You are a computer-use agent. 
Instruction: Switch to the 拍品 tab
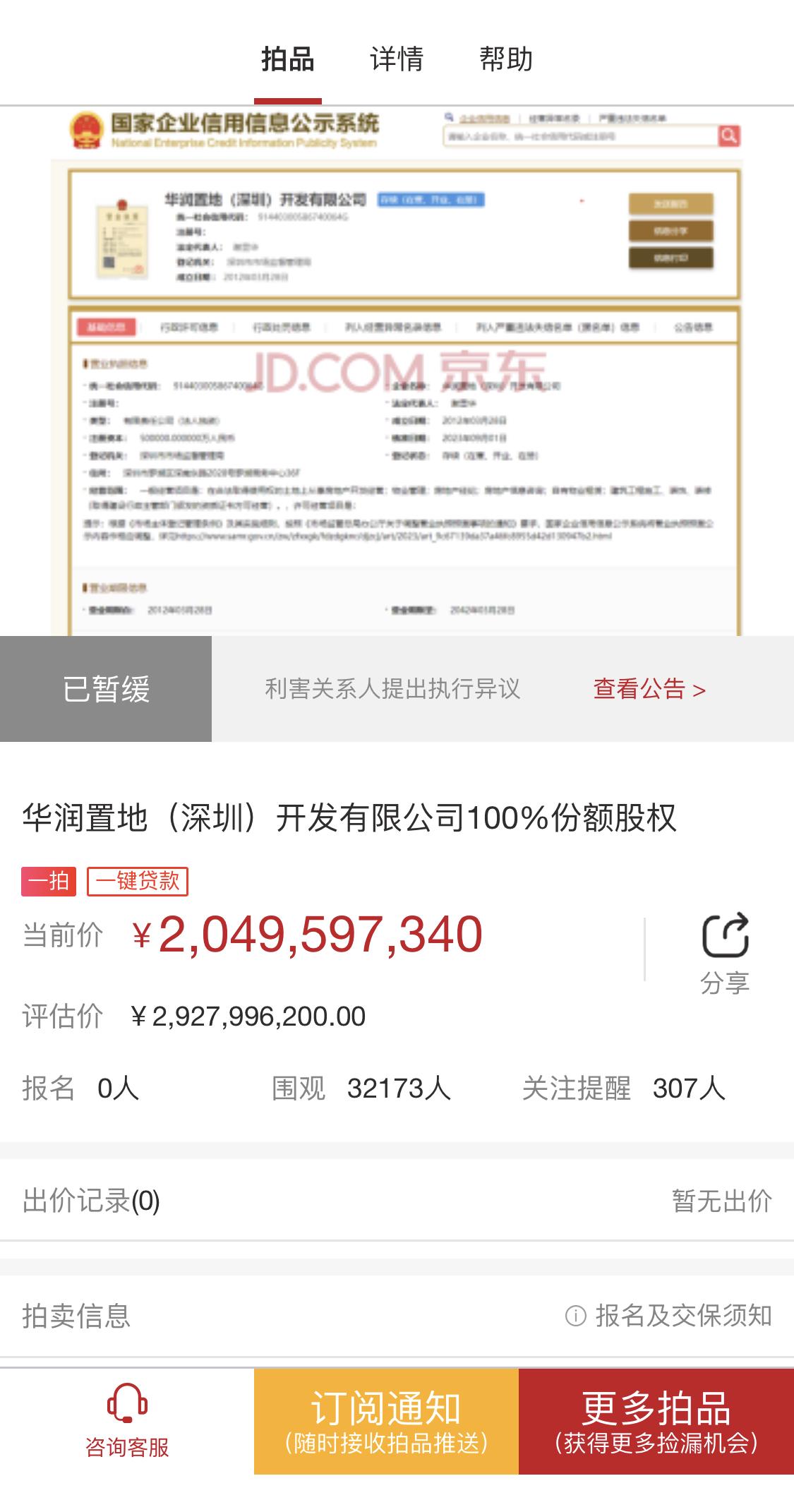click(287, 59)
